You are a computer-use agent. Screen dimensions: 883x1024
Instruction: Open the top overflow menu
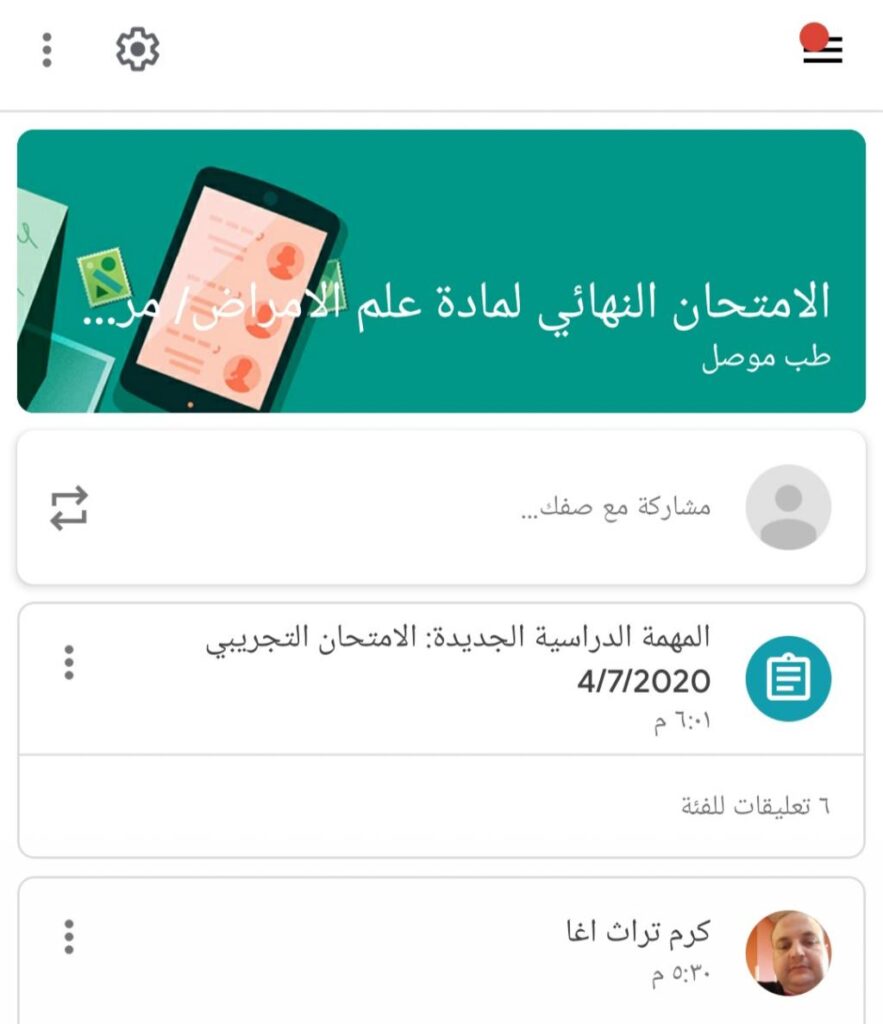(x=47, y=50)
